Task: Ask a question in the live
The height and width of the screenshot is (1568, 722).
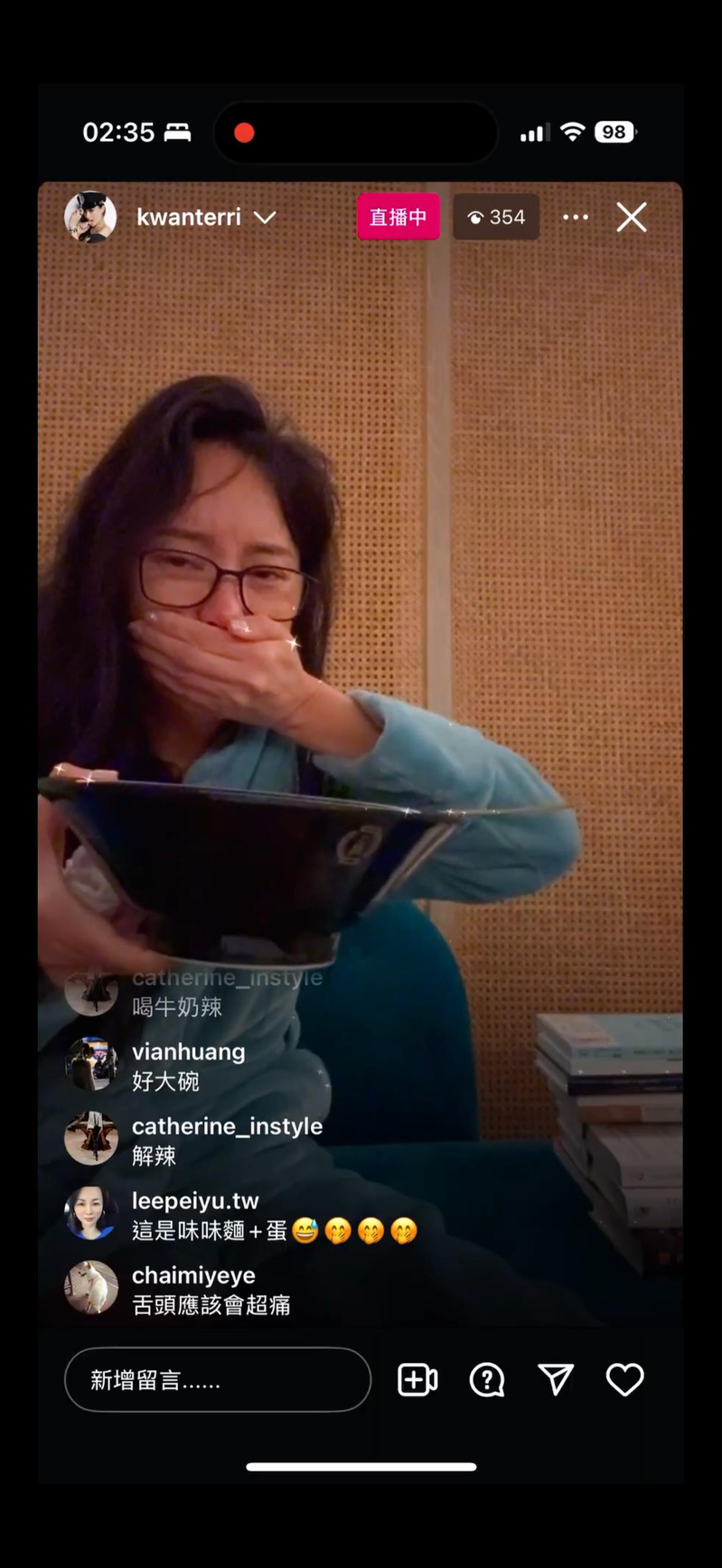Action: tap(487, 1379)
